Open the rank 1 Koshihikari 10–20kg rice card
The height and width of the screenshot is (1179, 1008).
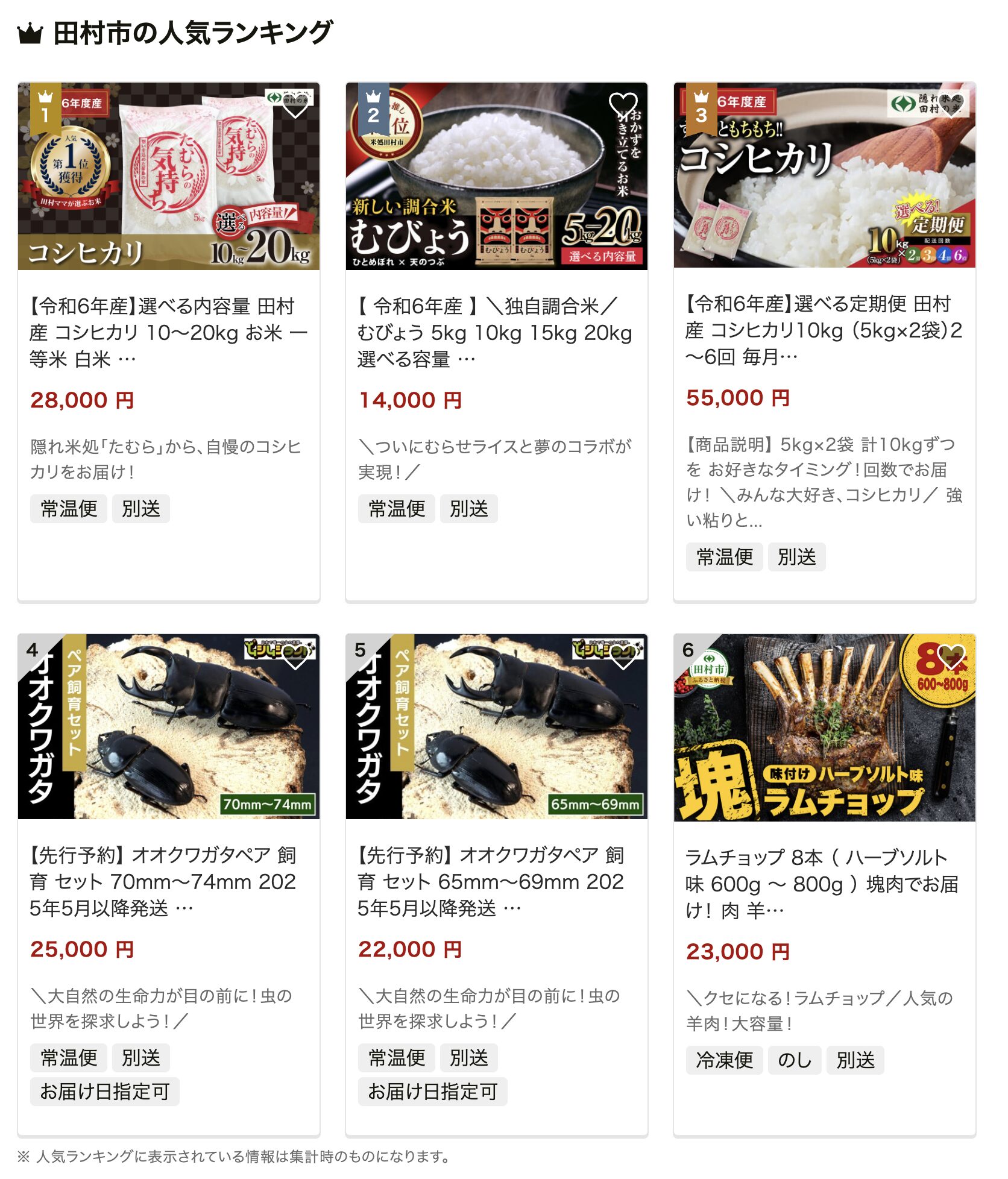(168, 332)
